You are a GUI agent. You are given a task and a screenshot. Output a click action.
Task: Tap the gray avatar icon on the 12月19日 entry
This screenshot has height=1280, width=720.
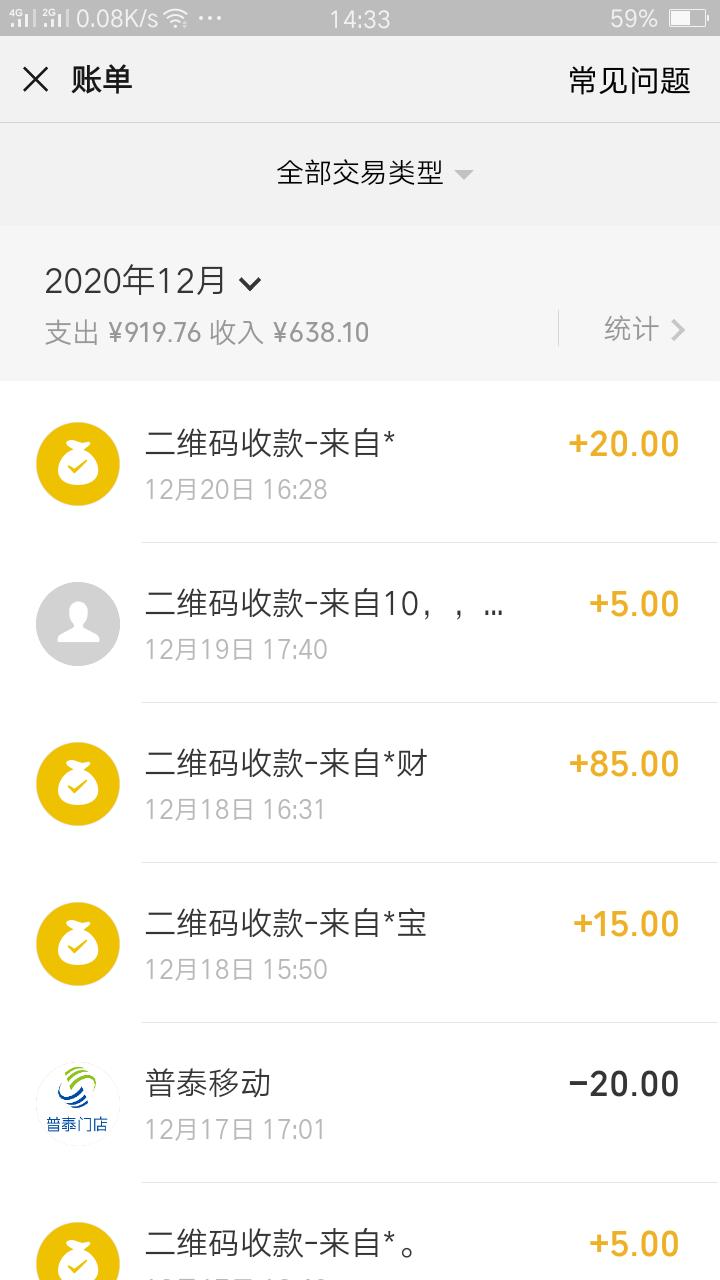[x=77, y=623]
